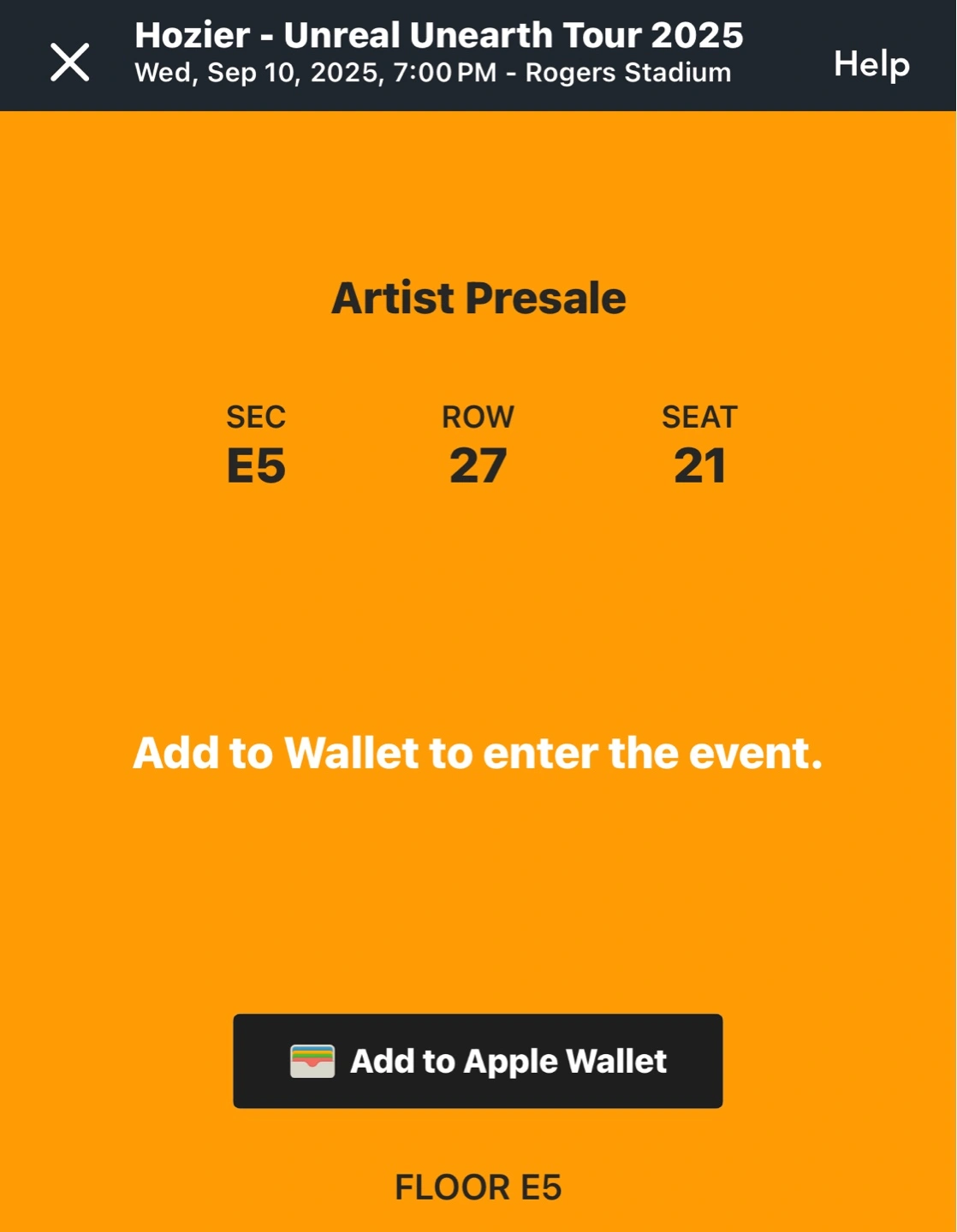Open Help
The height and width of the screenshot is (1232, 957).
pos(871,64)
